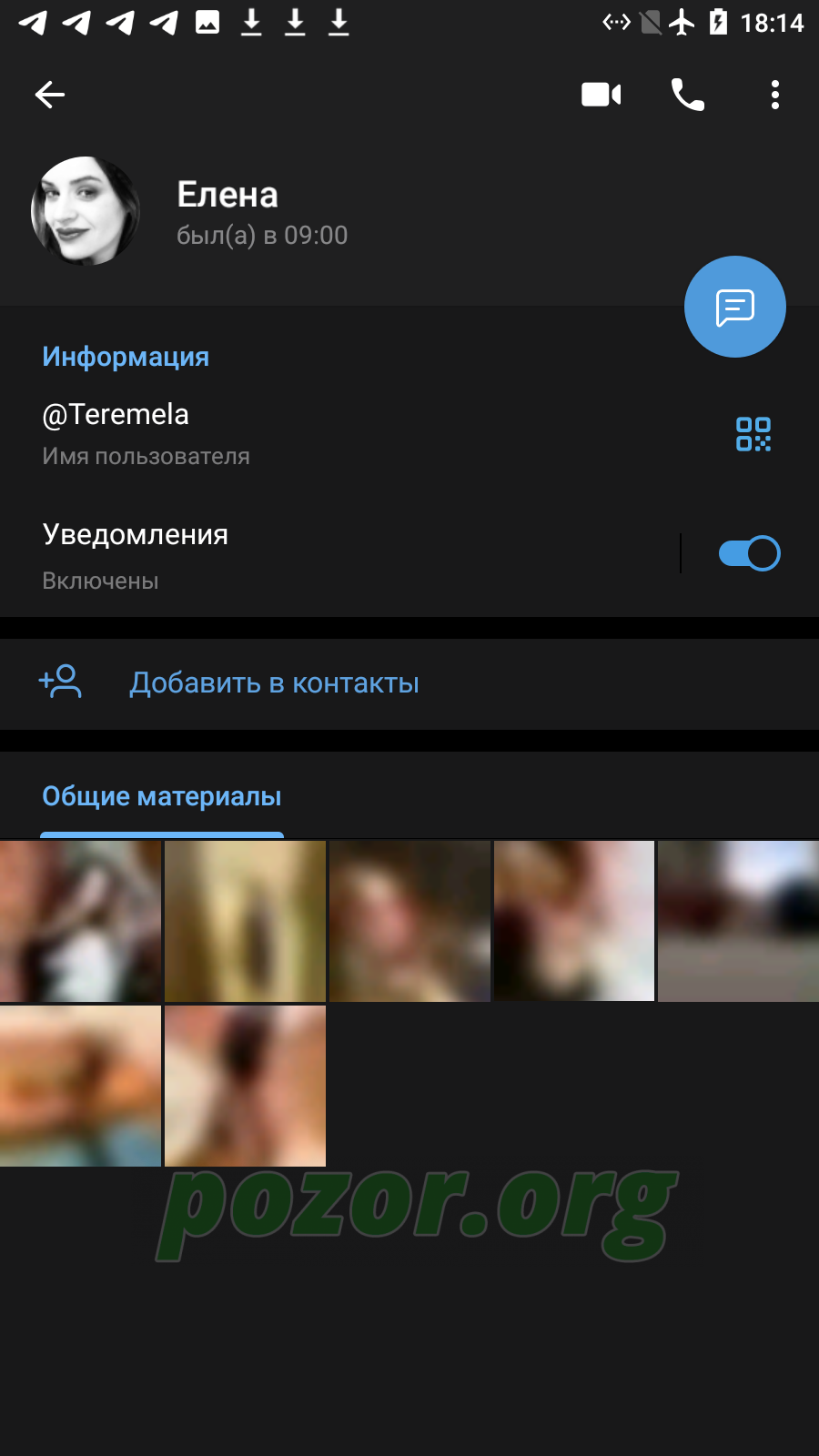
Task: Go back using the arrow
Action: [50, 95]
